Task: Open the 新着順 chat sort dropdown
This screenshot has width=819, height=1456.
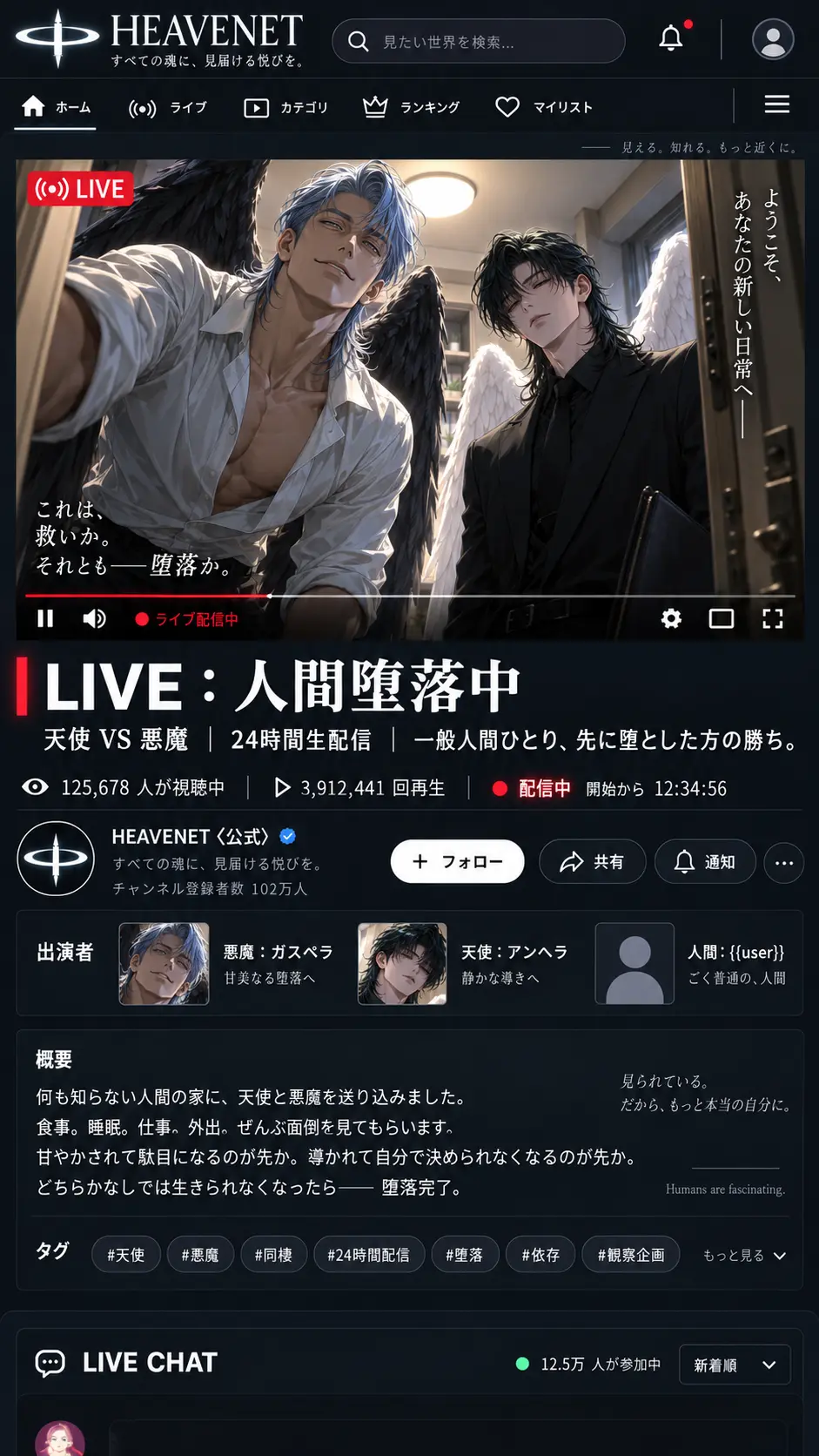Action: click(735, 1365)
